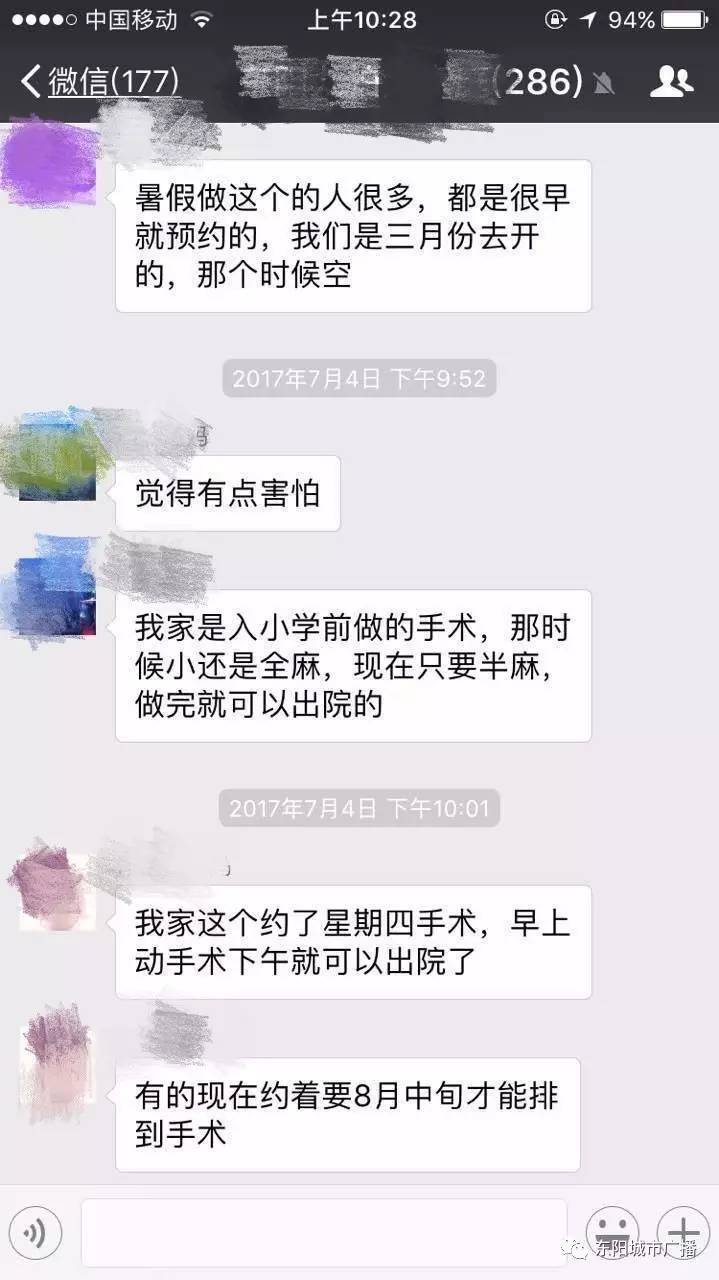
Task: Go back to the 微信 chat list
Action: pos(100,82)
